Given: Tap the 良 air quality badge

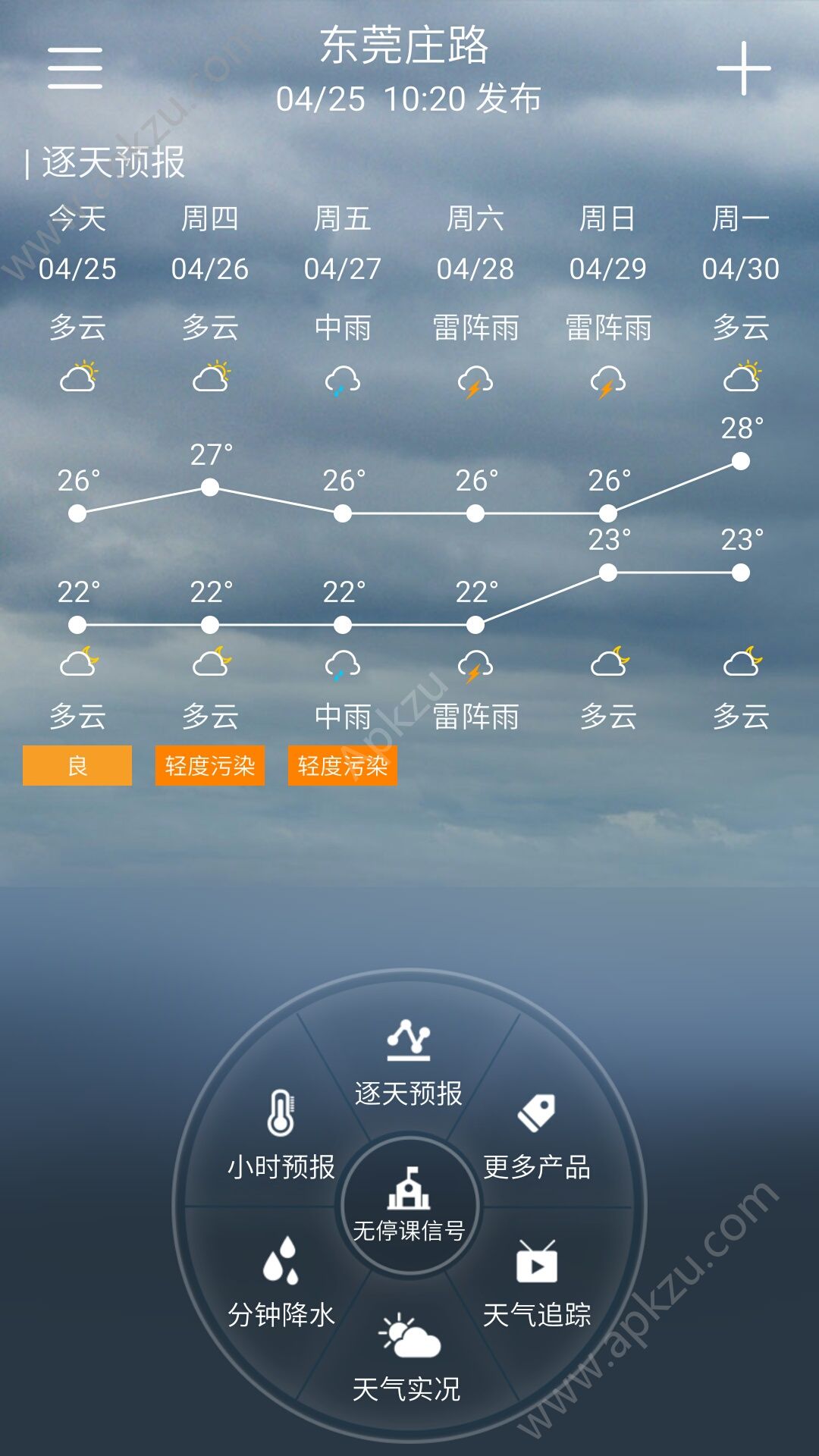Looking at the screenshot, I should (77, 766).
